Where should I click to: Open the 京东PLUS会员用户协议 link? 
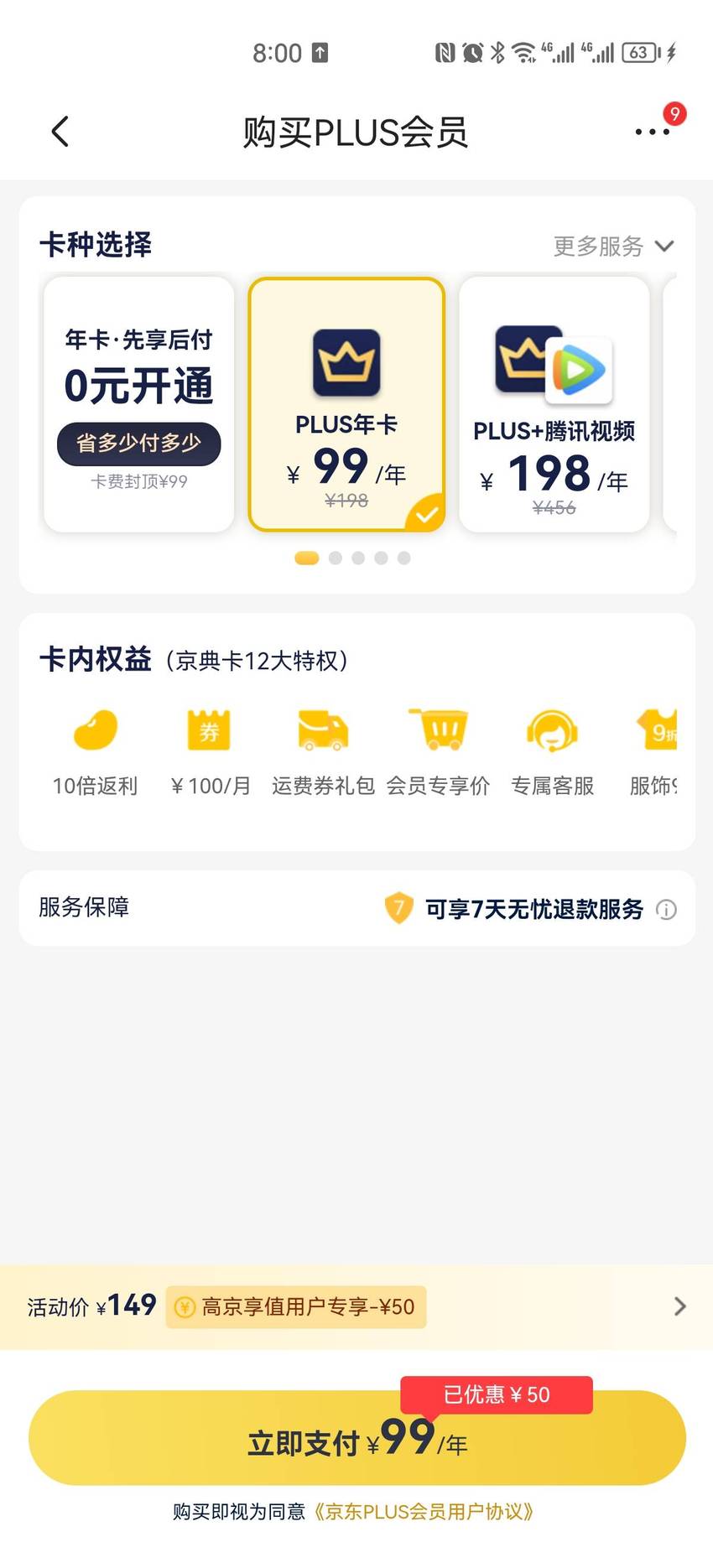[424, 1512]
